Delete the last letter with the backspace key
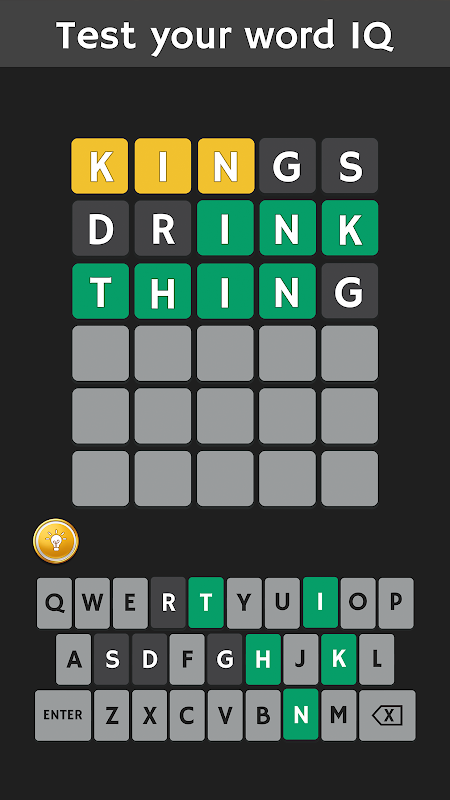 point(387,715)
